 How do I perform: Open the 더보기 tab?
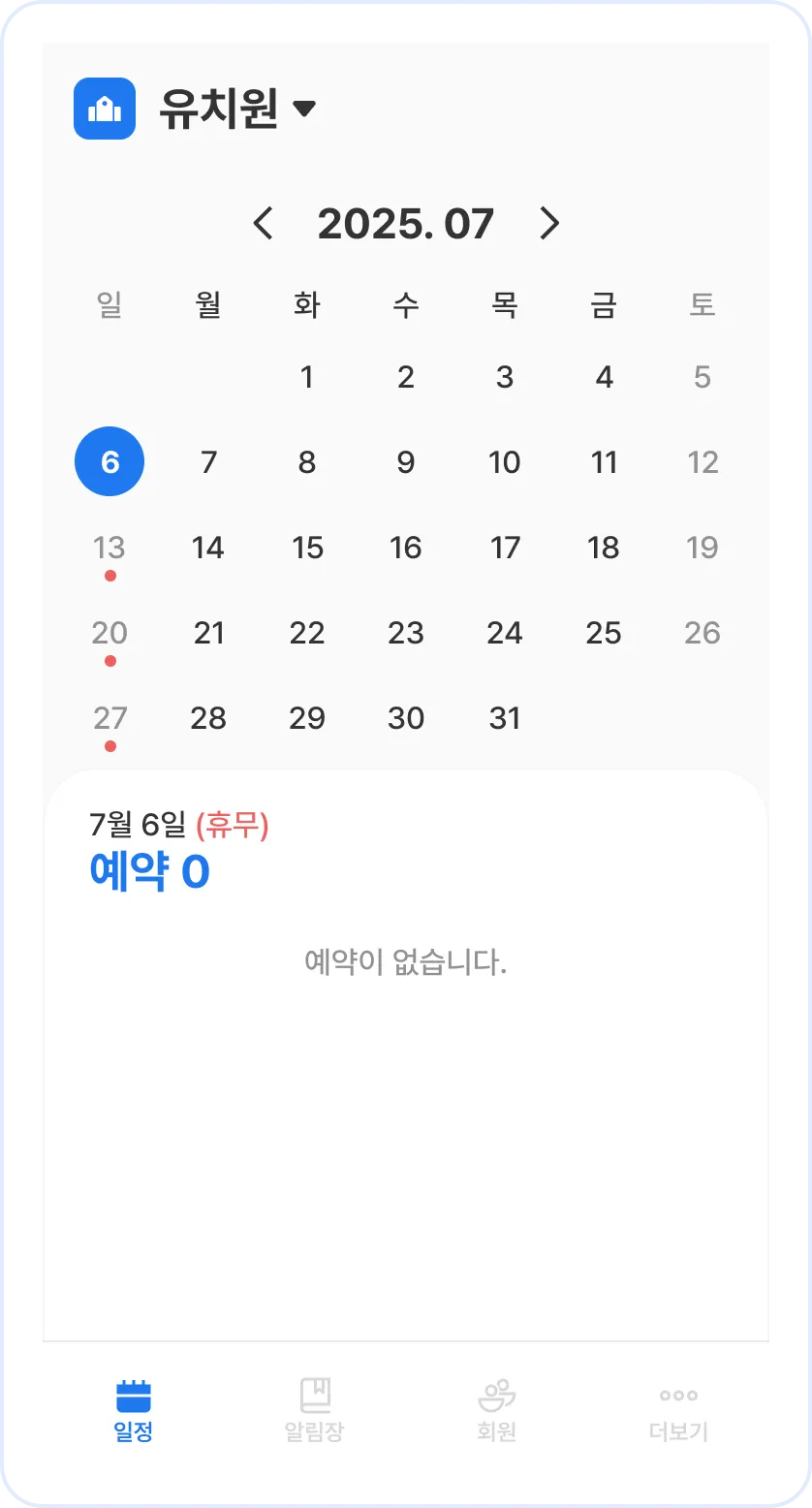(x=678, y=1410)
